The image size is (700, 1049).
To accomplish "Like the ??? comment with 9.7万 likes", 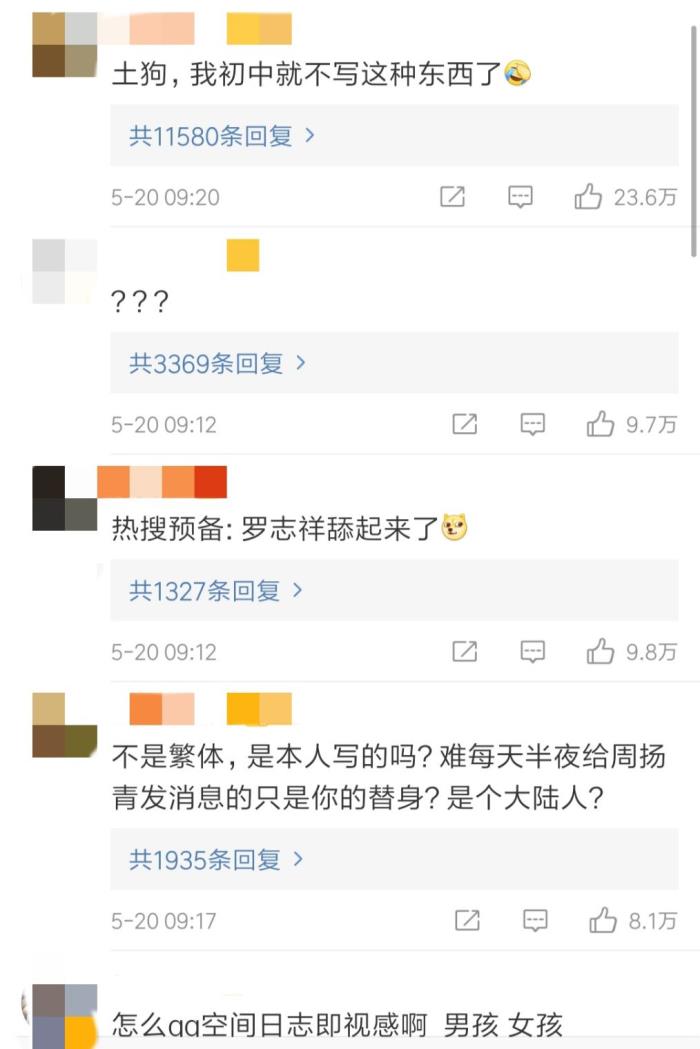I will point(600,425).
